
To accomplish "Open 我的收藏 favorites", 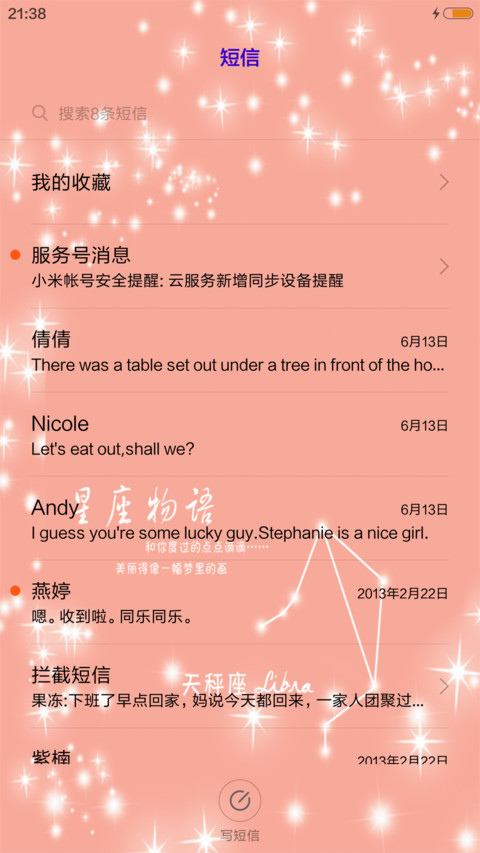I will click(240, 182).
